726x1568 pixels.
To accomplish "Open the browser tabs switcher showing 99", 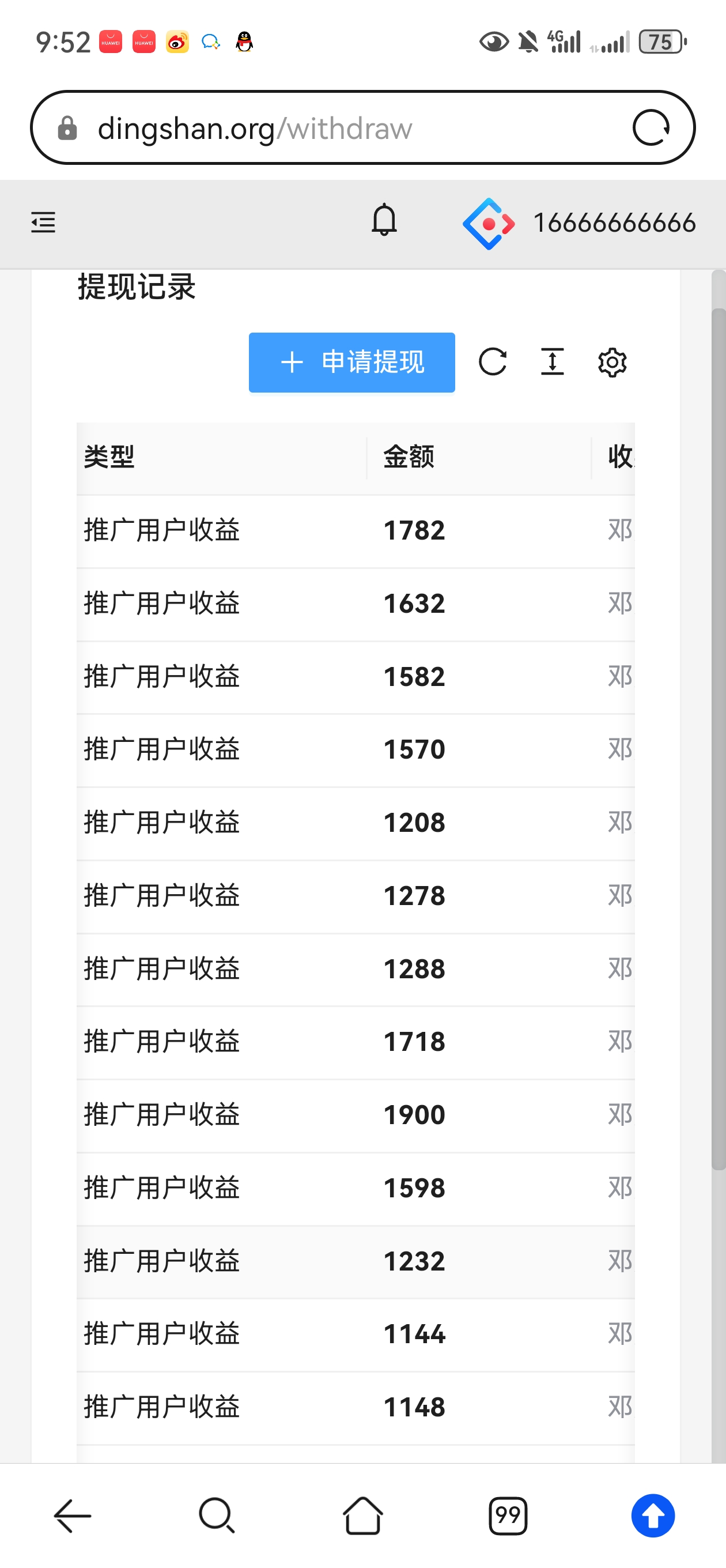I will click(508, 1516).
